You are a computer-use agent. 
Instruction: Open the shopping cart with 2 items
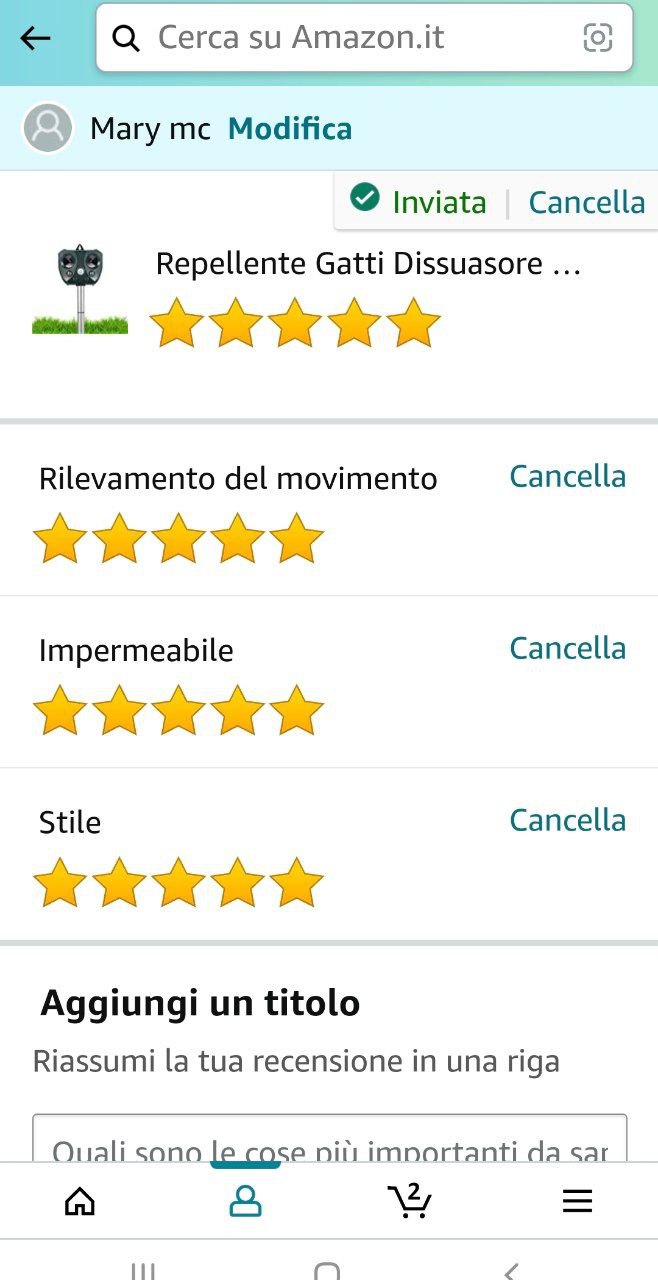click(x=409, y=1201)
